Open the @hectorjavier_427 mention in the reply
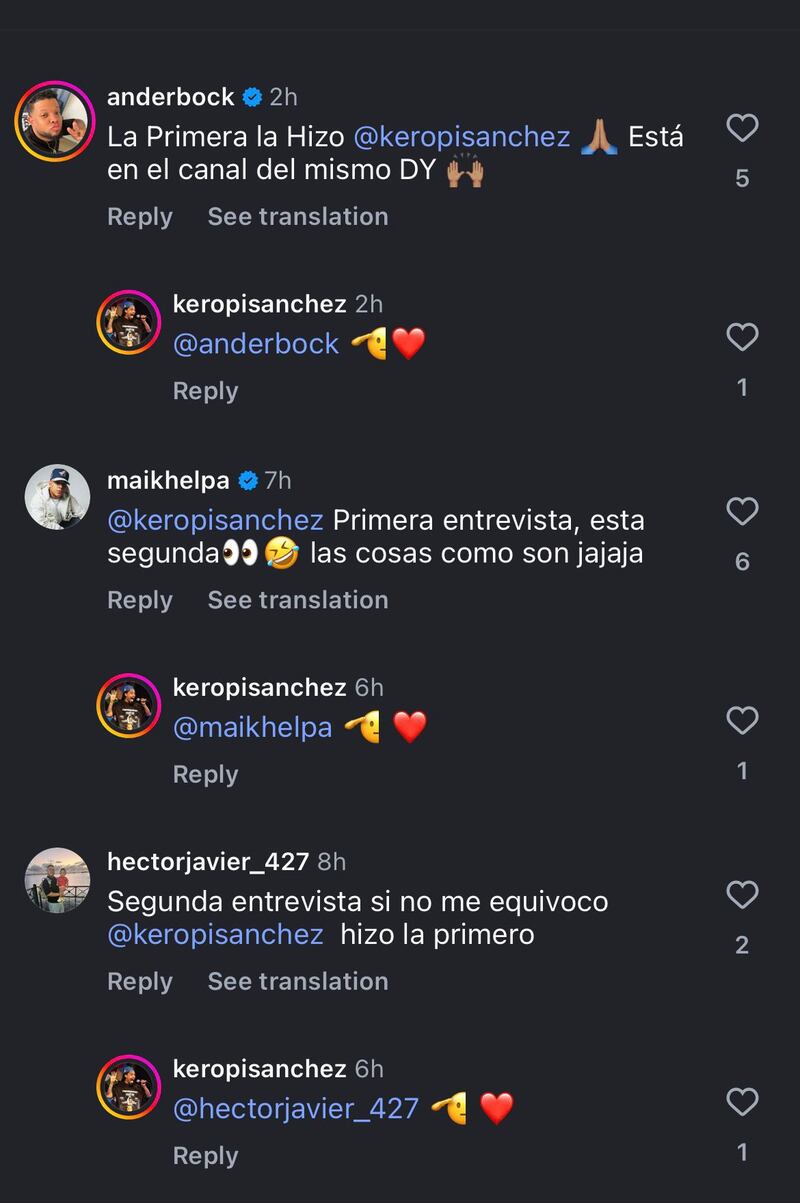Viewport: 800px width, 1203px height. (x=295, y=1109)
